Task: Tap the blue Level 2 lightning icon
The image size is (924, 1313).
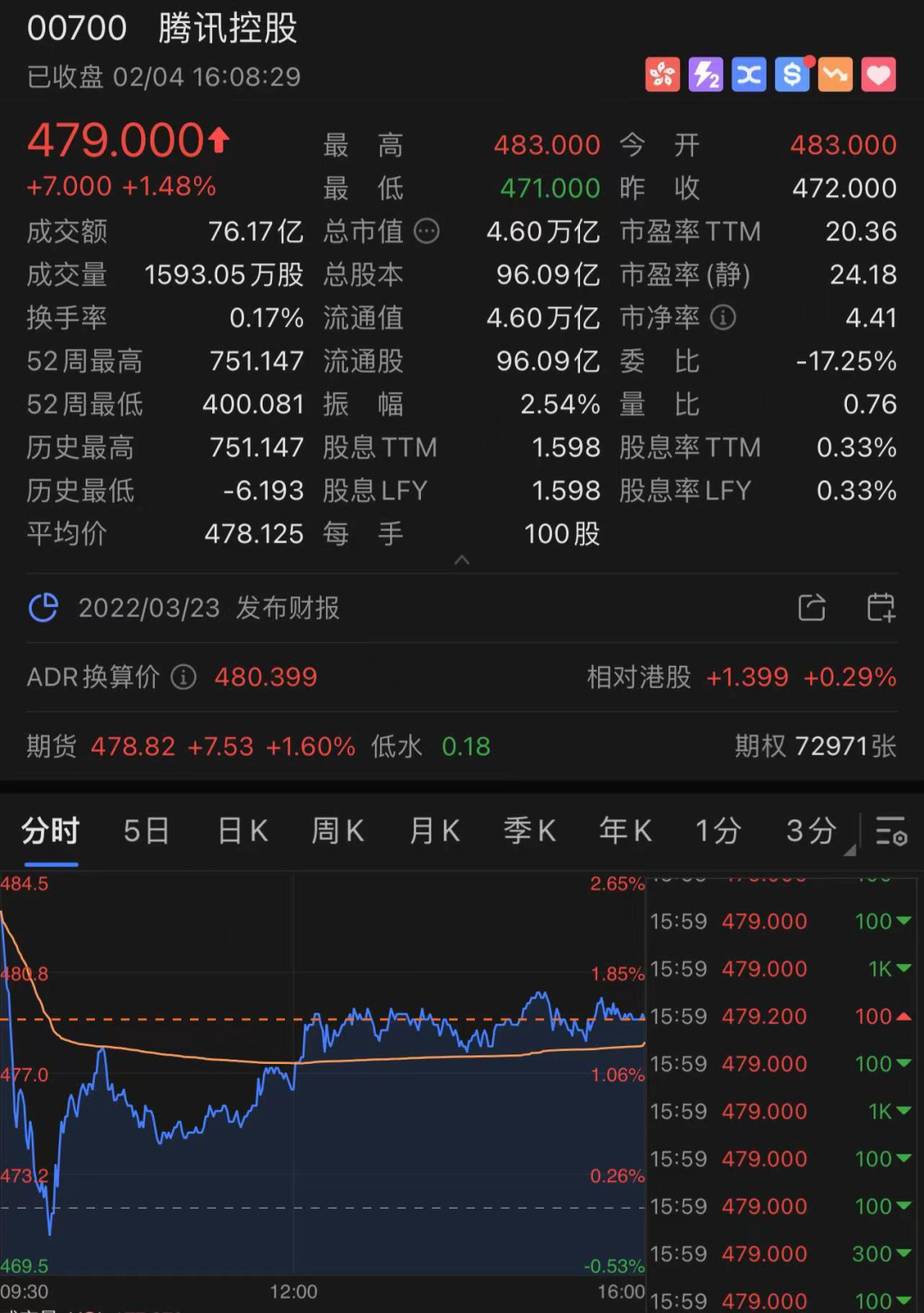Action: point(706,75)
